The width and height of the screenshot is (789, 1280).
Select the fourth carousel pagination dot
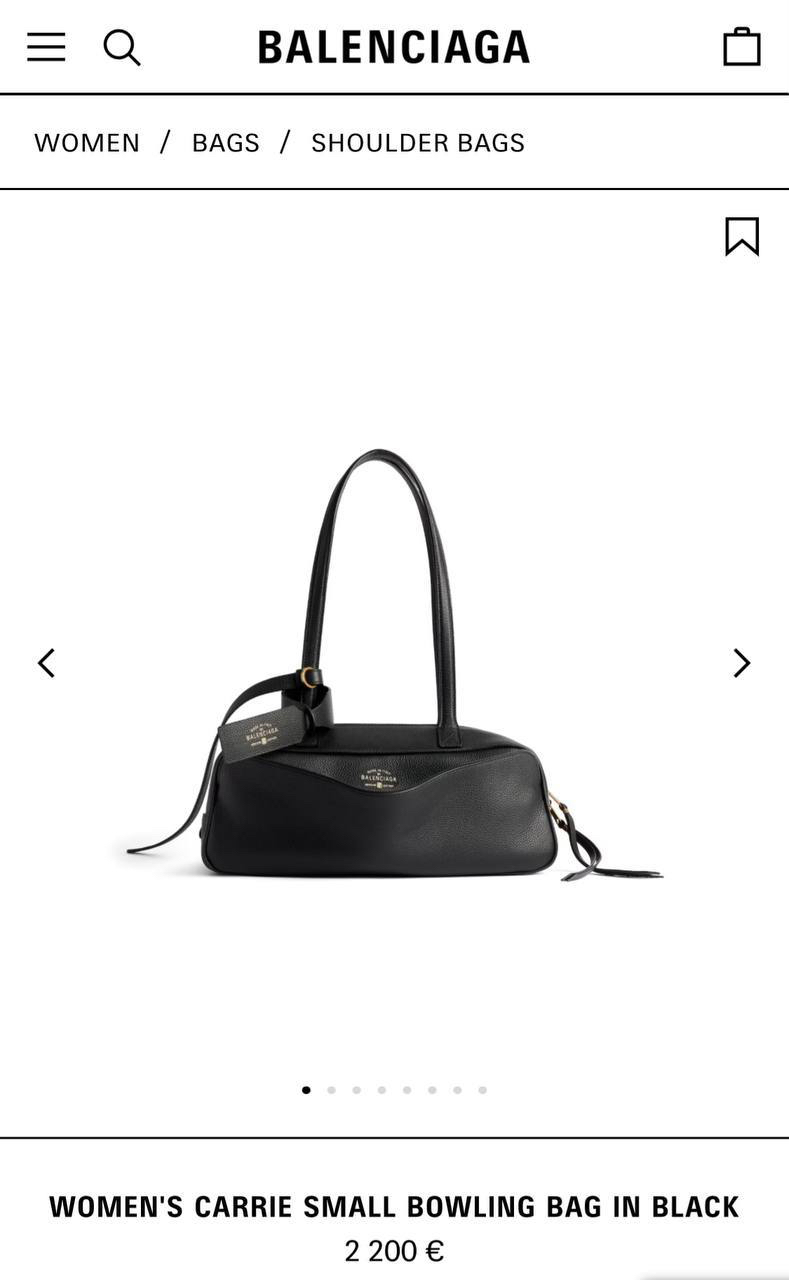click(x=381, y=1089)
